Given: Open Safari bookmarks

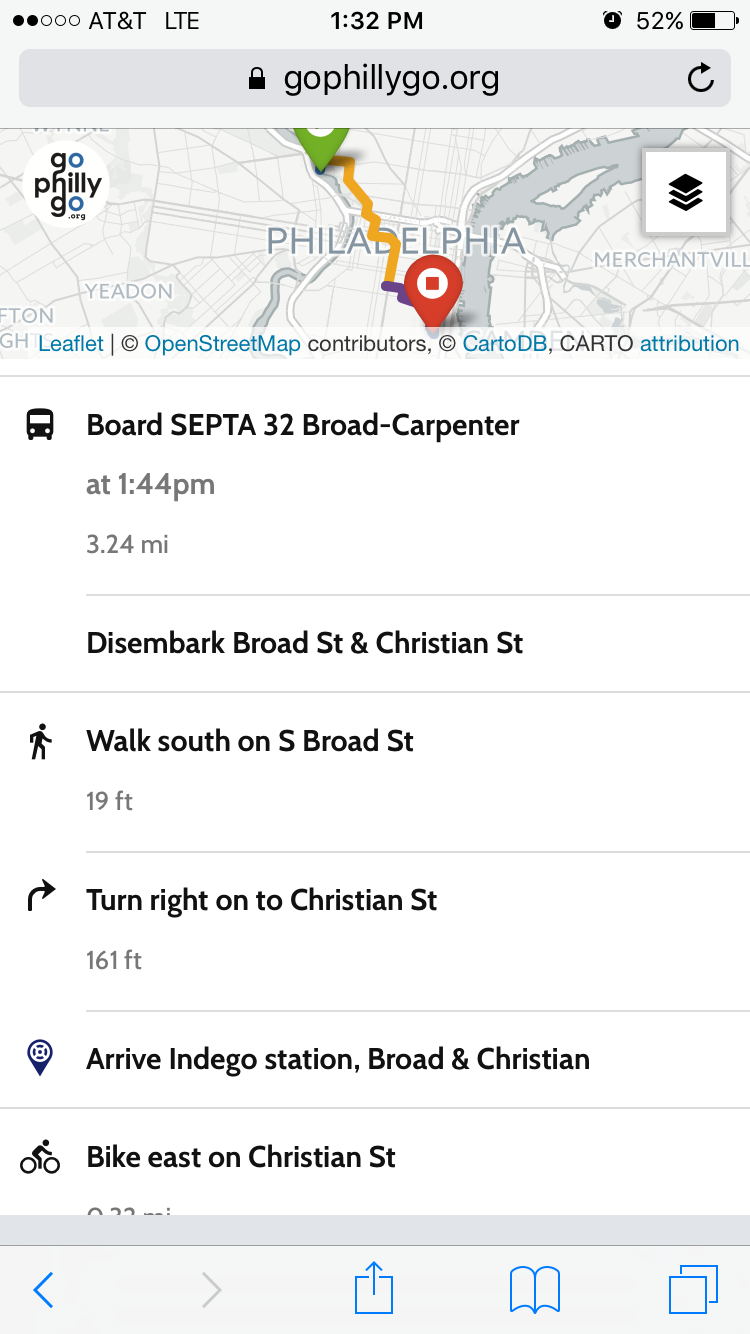Looking at the screenshot, I should (535, 1290).
